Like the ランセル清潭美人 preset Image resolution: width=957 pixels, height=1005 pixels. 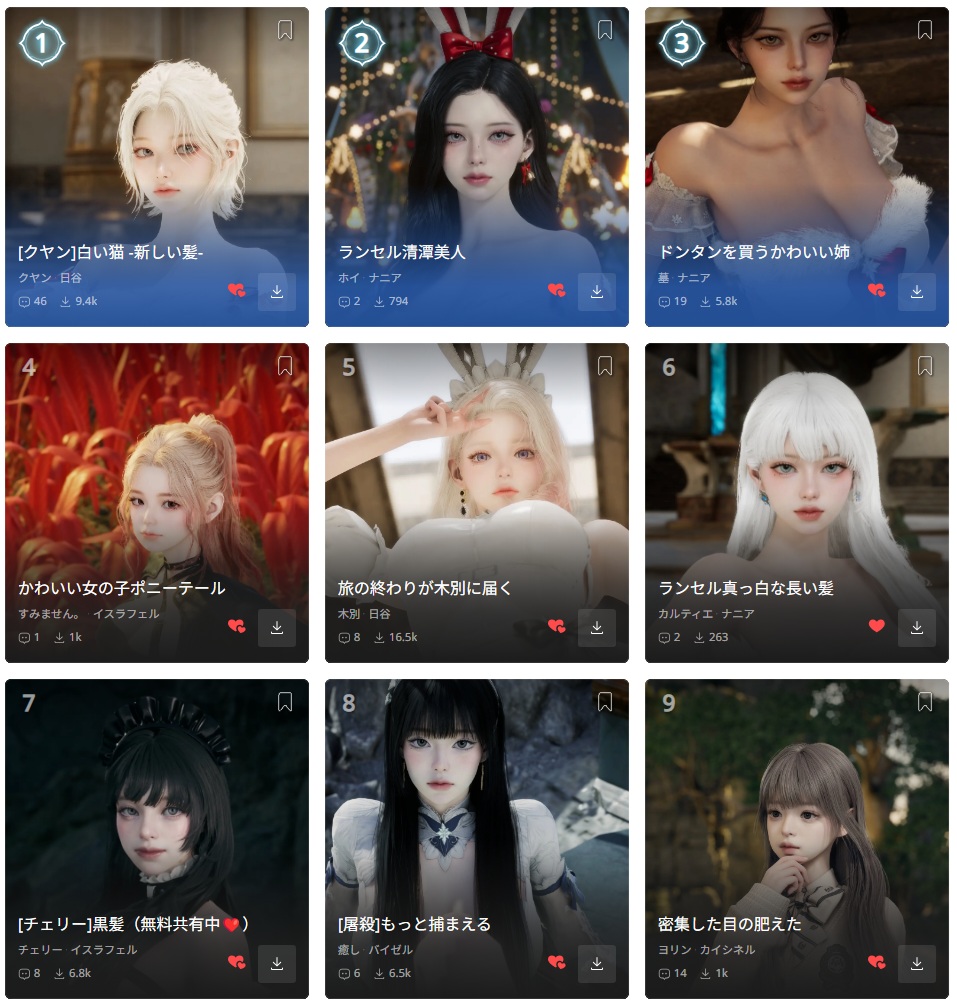coord(557,291)
